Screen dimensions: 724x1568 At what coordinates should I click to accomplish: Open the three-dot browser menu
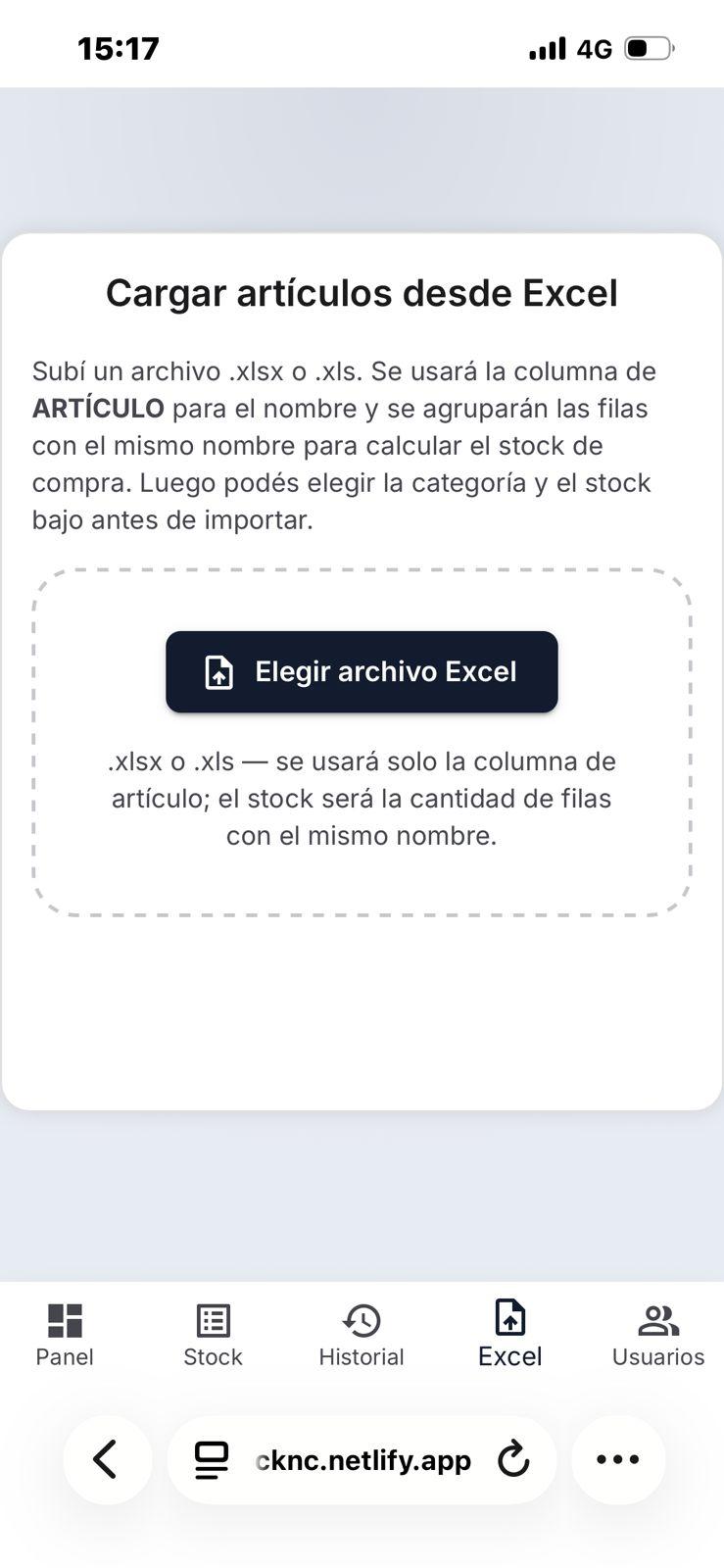point(617,1460)
